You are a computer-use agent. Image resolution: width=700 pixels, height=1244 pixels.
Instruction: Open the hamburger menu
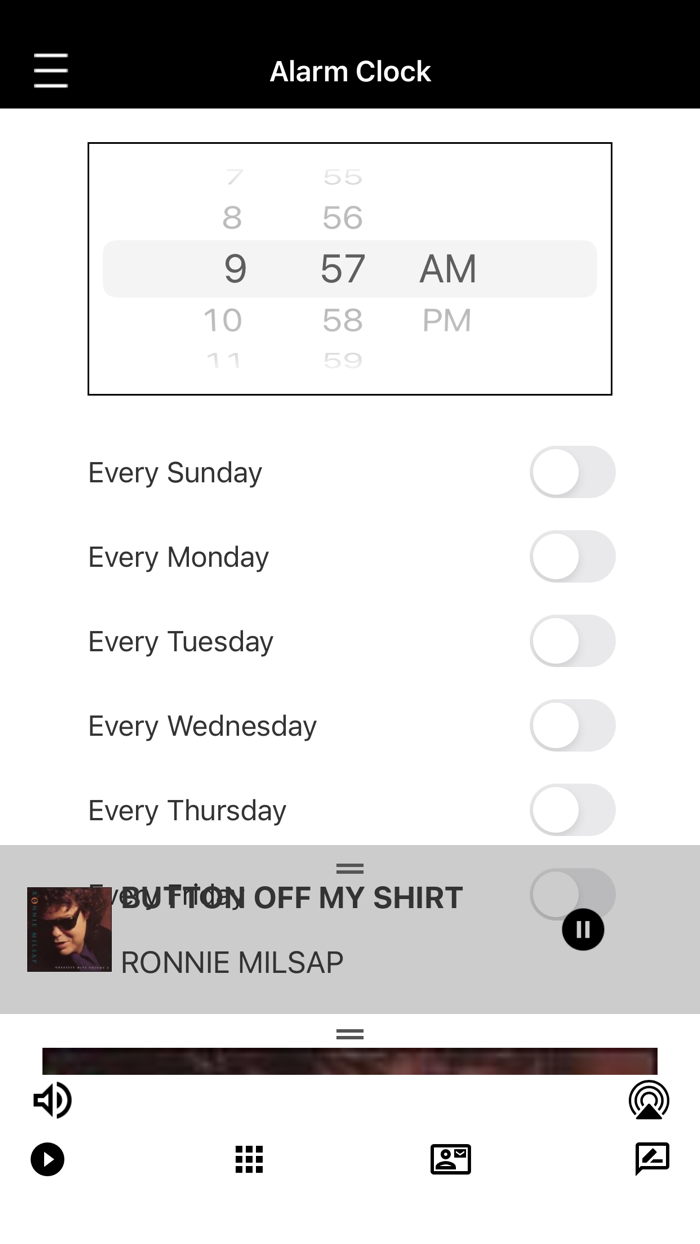(51, 71)
